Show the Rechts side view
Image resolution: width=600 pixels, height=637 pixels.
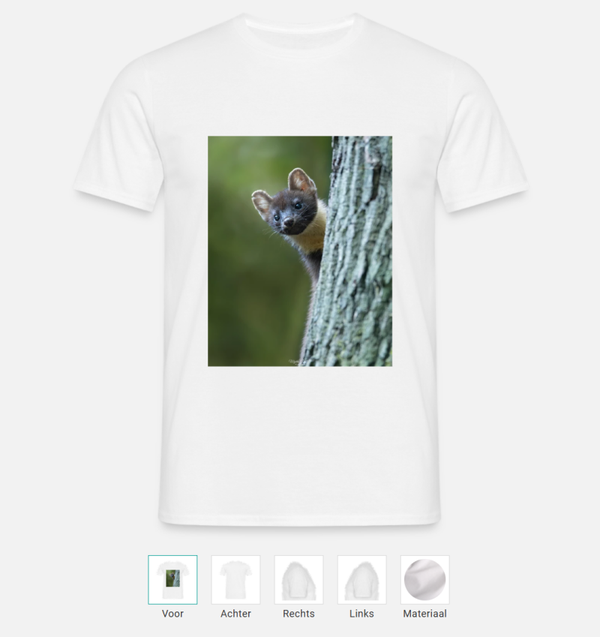(299, 580)
